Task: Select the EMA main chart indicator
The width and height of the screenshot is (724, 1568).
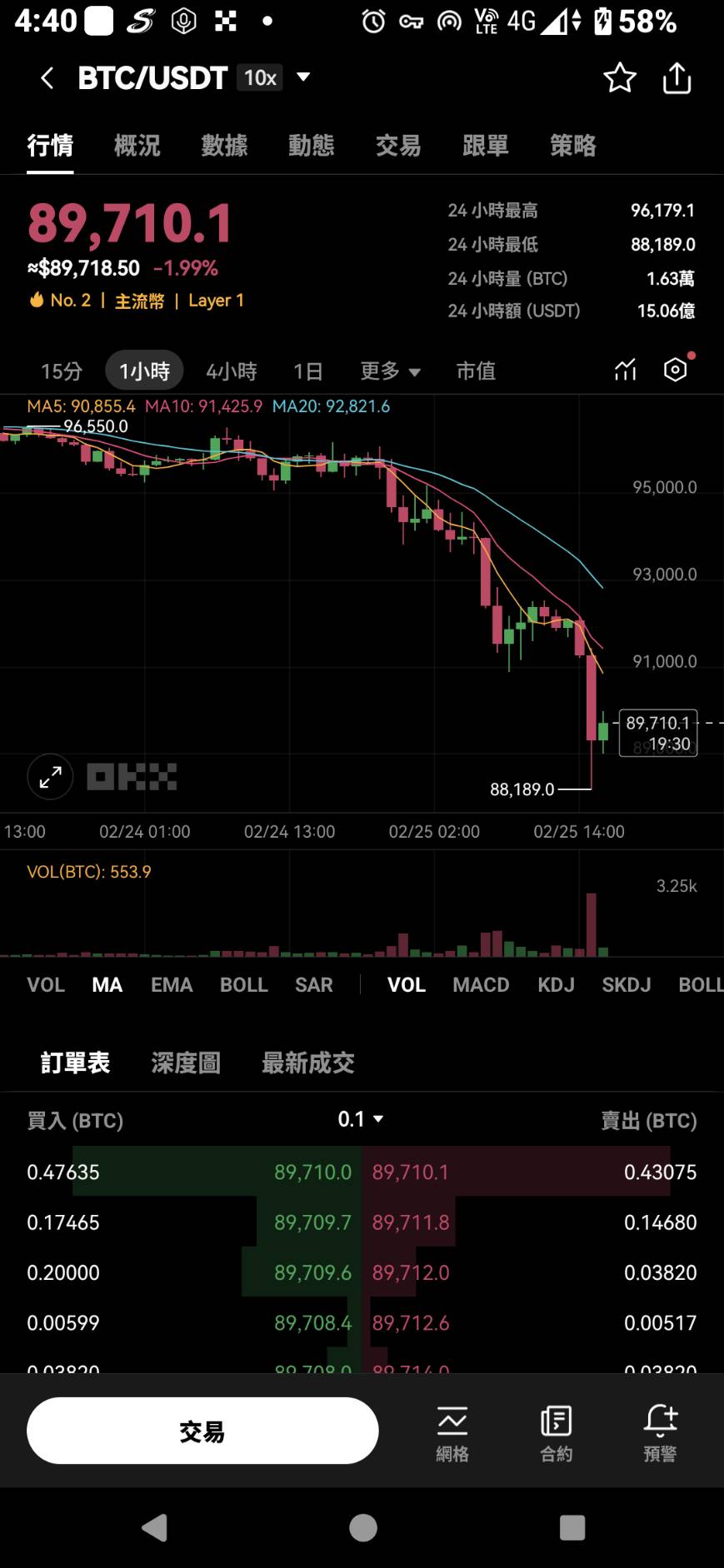Action: click(x=172, y=984)
